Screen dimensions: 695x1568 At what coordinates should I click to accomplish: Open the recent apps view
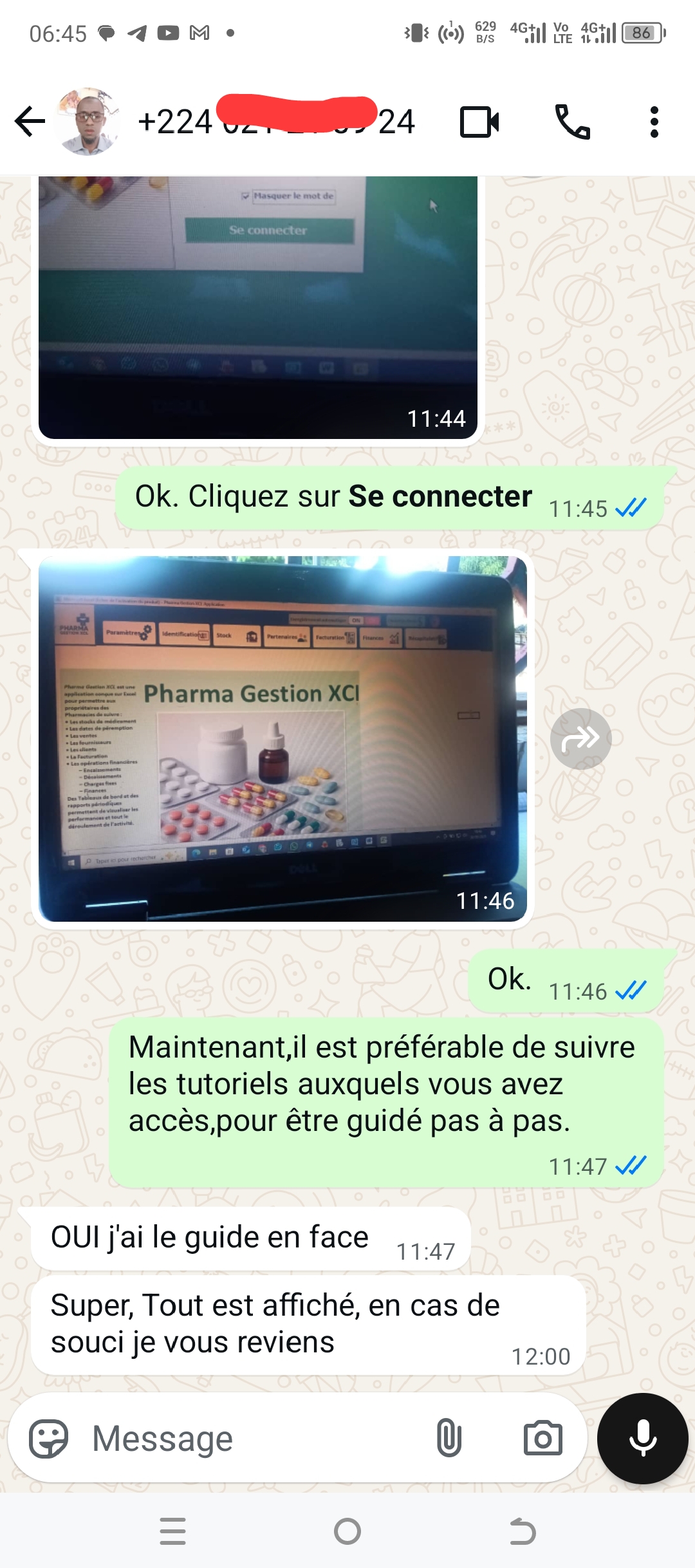tap(172, 1531)
